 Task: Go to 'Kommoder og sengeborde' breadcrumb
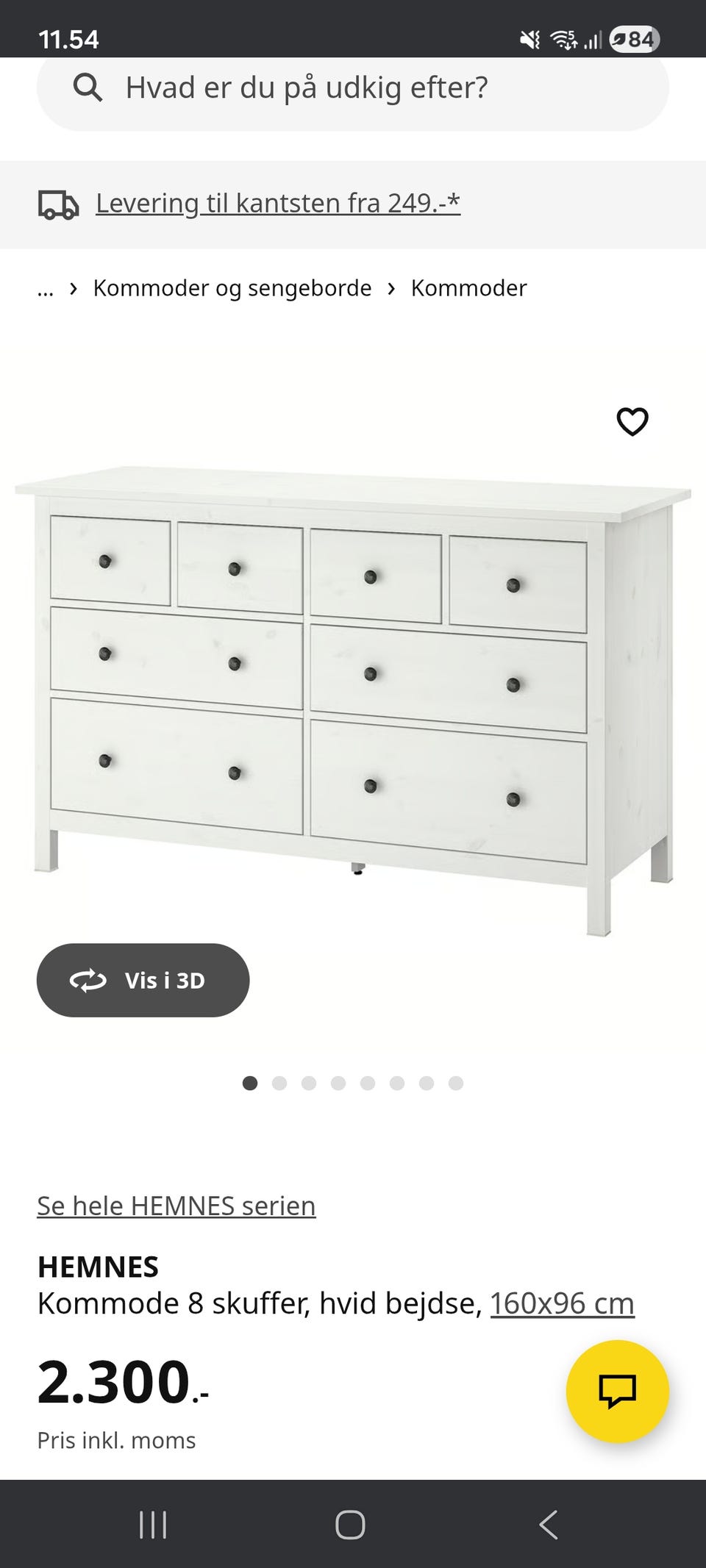(x=232, y=288)
